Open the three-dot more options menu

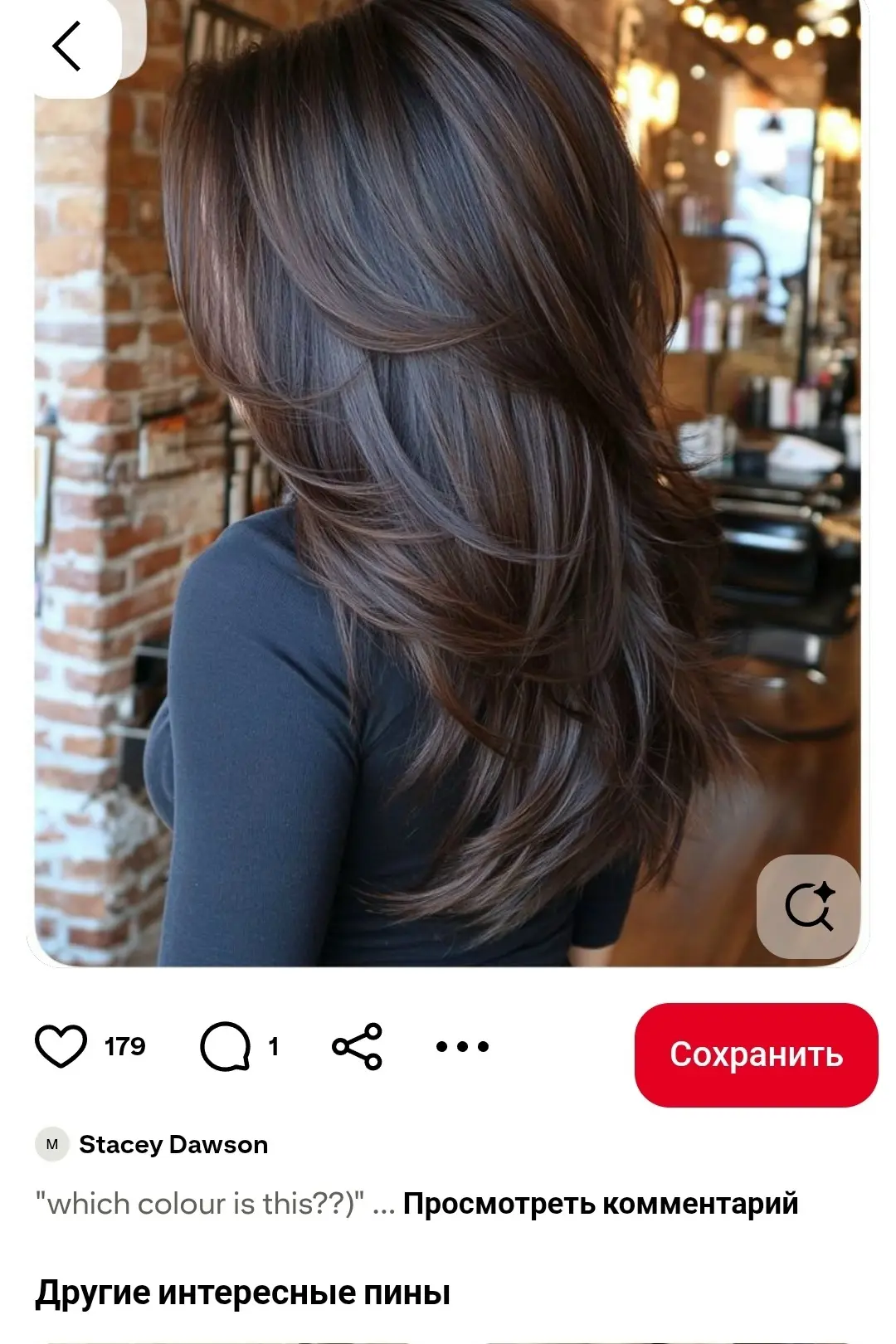coord(462,1046)
